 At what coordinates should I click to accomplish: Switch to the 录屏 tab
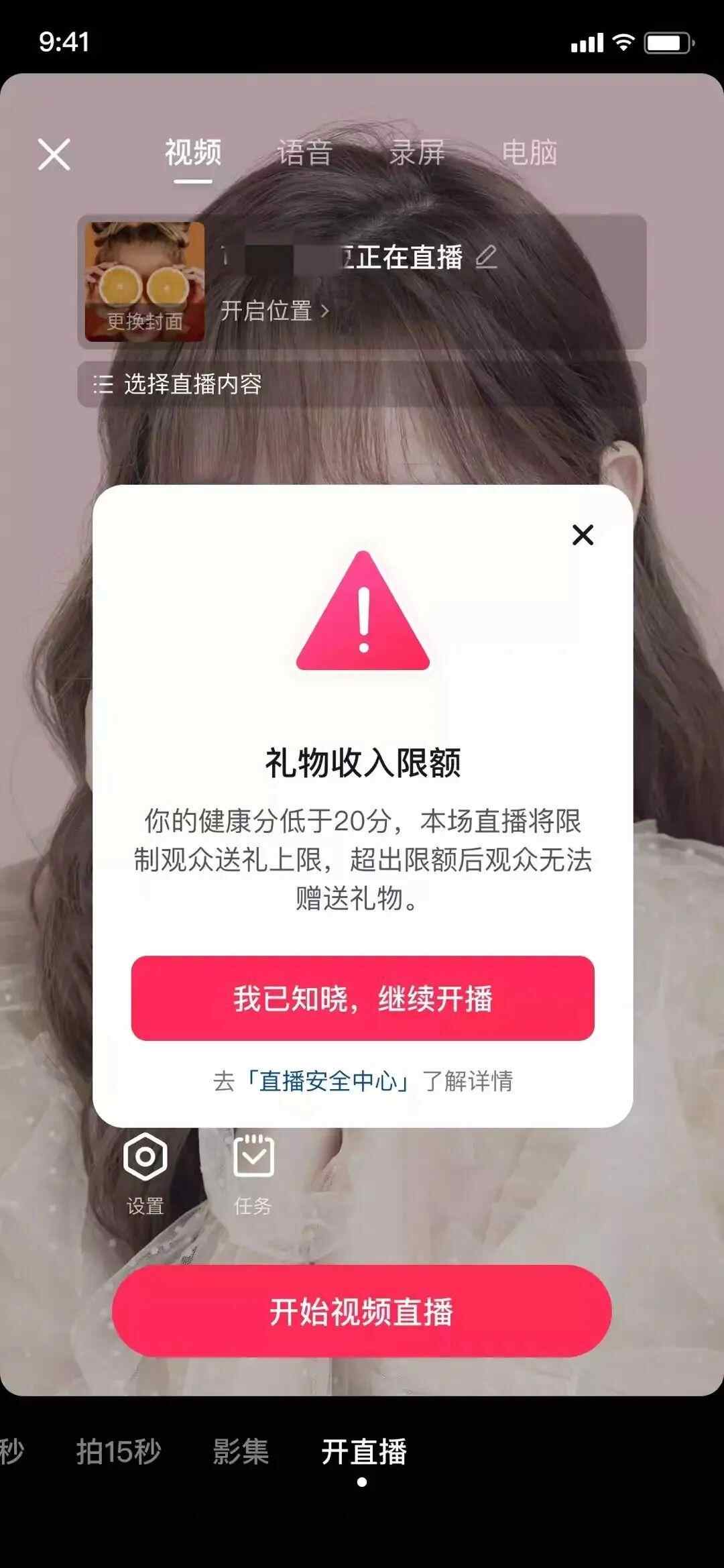point(417,153)
